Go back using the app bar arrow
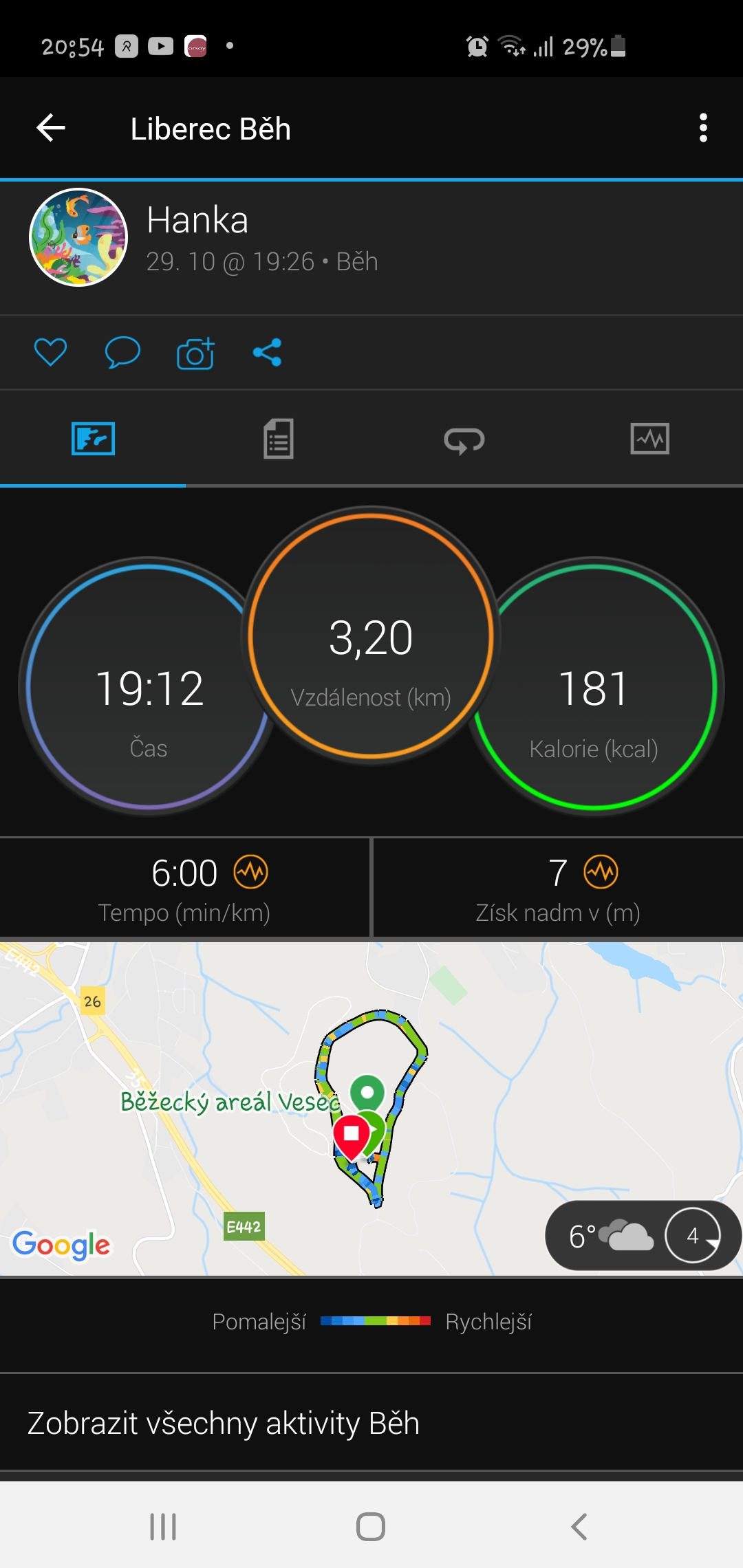 click(51, 128)
